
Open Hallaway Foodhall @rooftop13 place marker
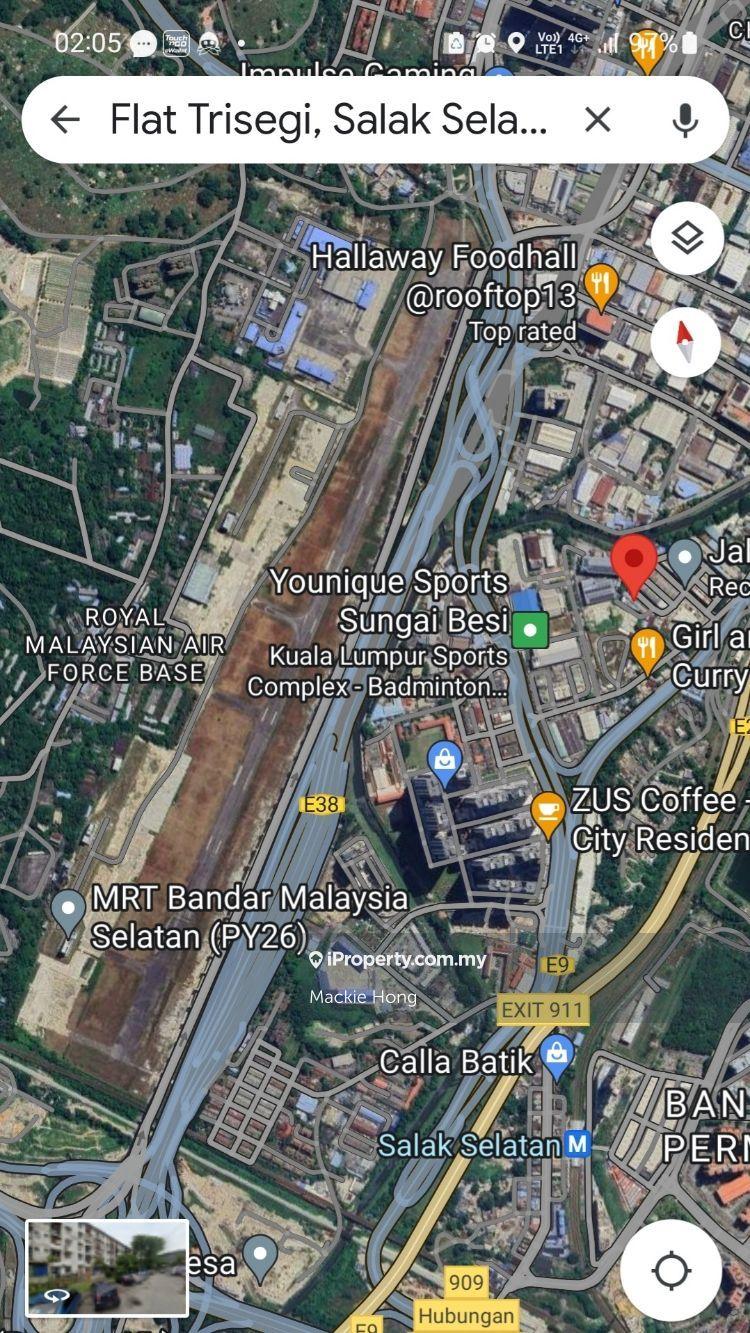(600, 287)
